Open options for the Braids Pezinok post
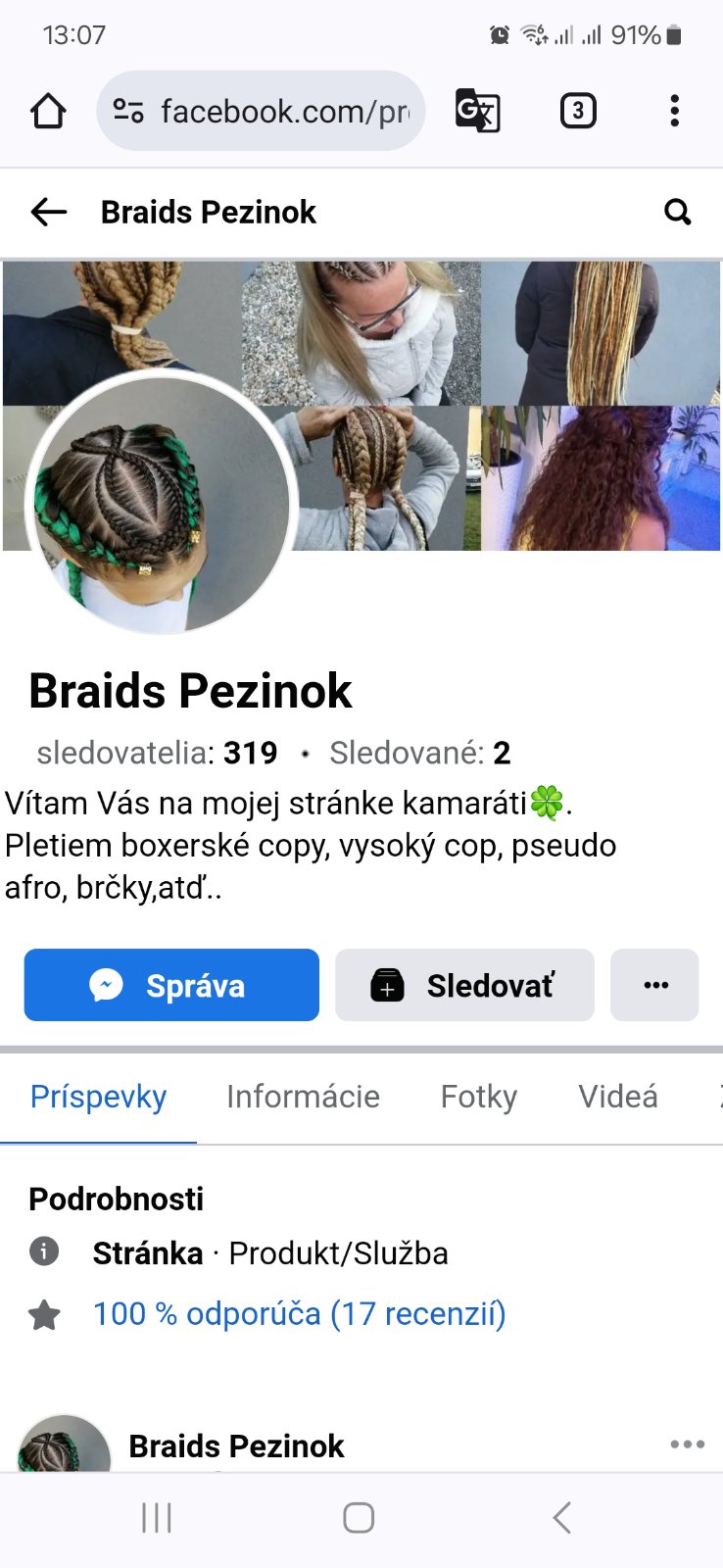This screenshot has width=723, height=1568. pyautogui.click(x=687, y=1444)
